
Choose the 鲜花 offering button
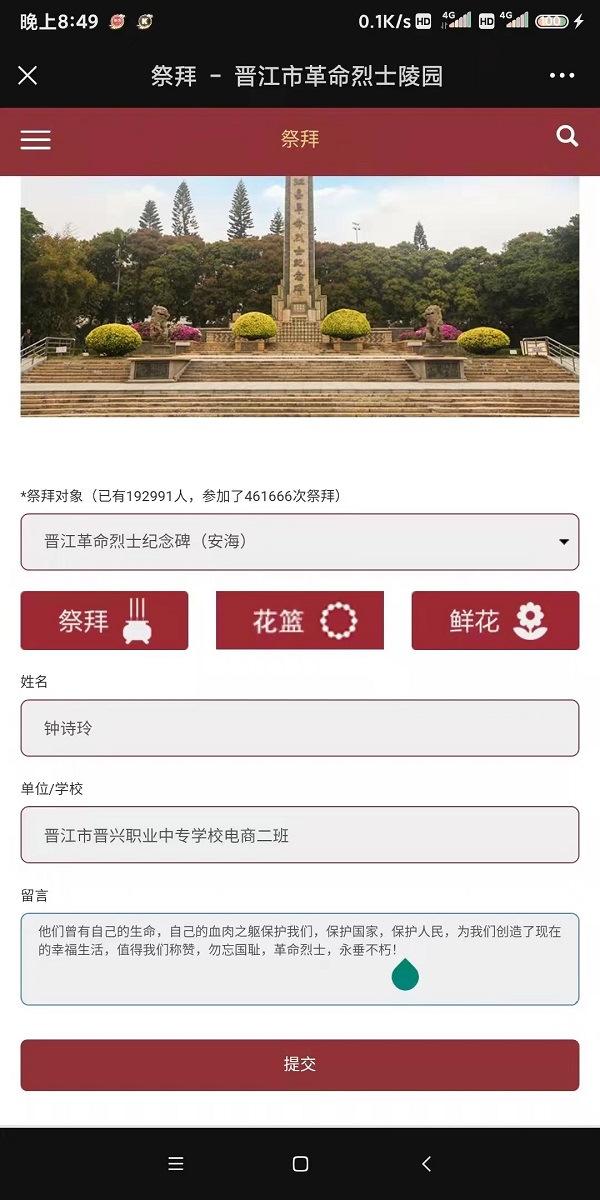495,620
